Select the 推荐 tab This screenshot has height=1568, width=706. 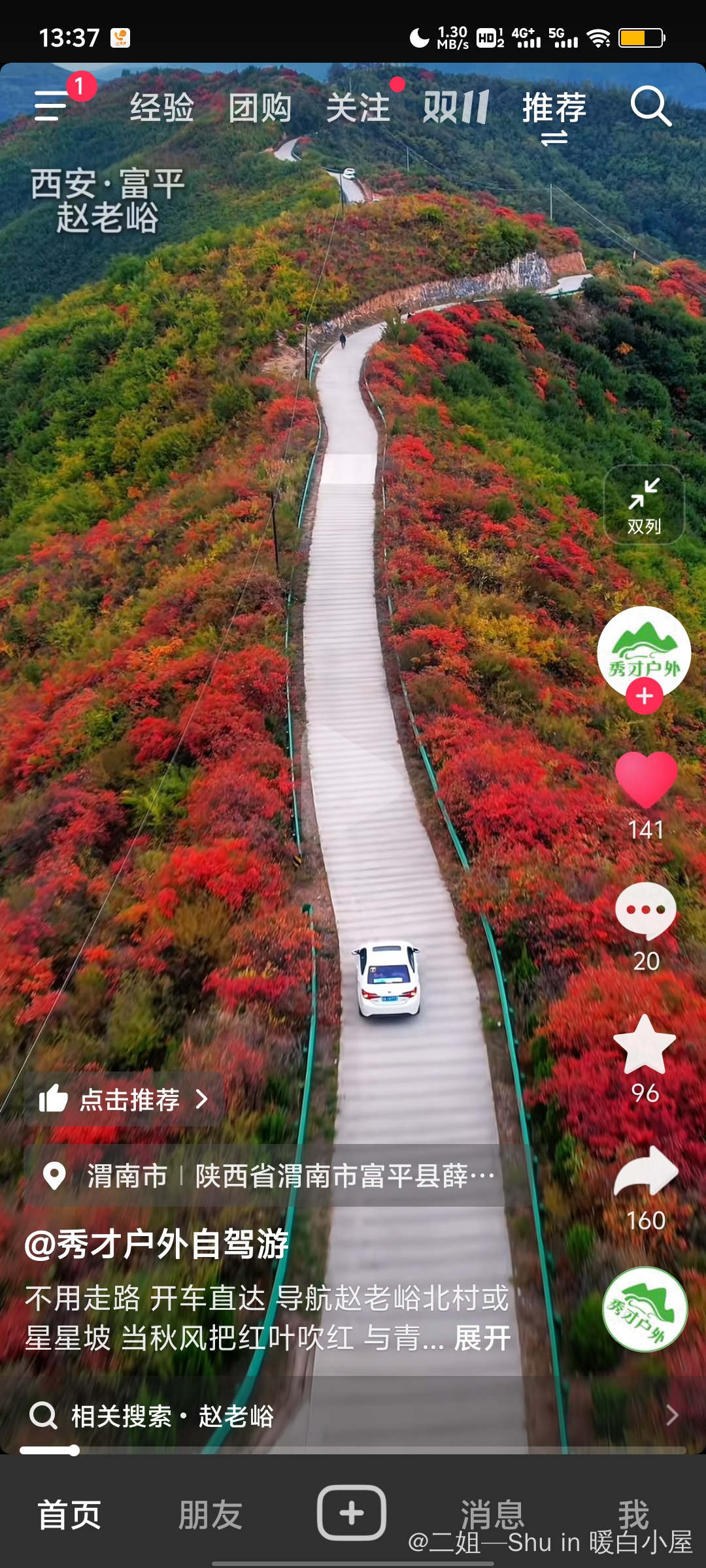pos(554,108)
